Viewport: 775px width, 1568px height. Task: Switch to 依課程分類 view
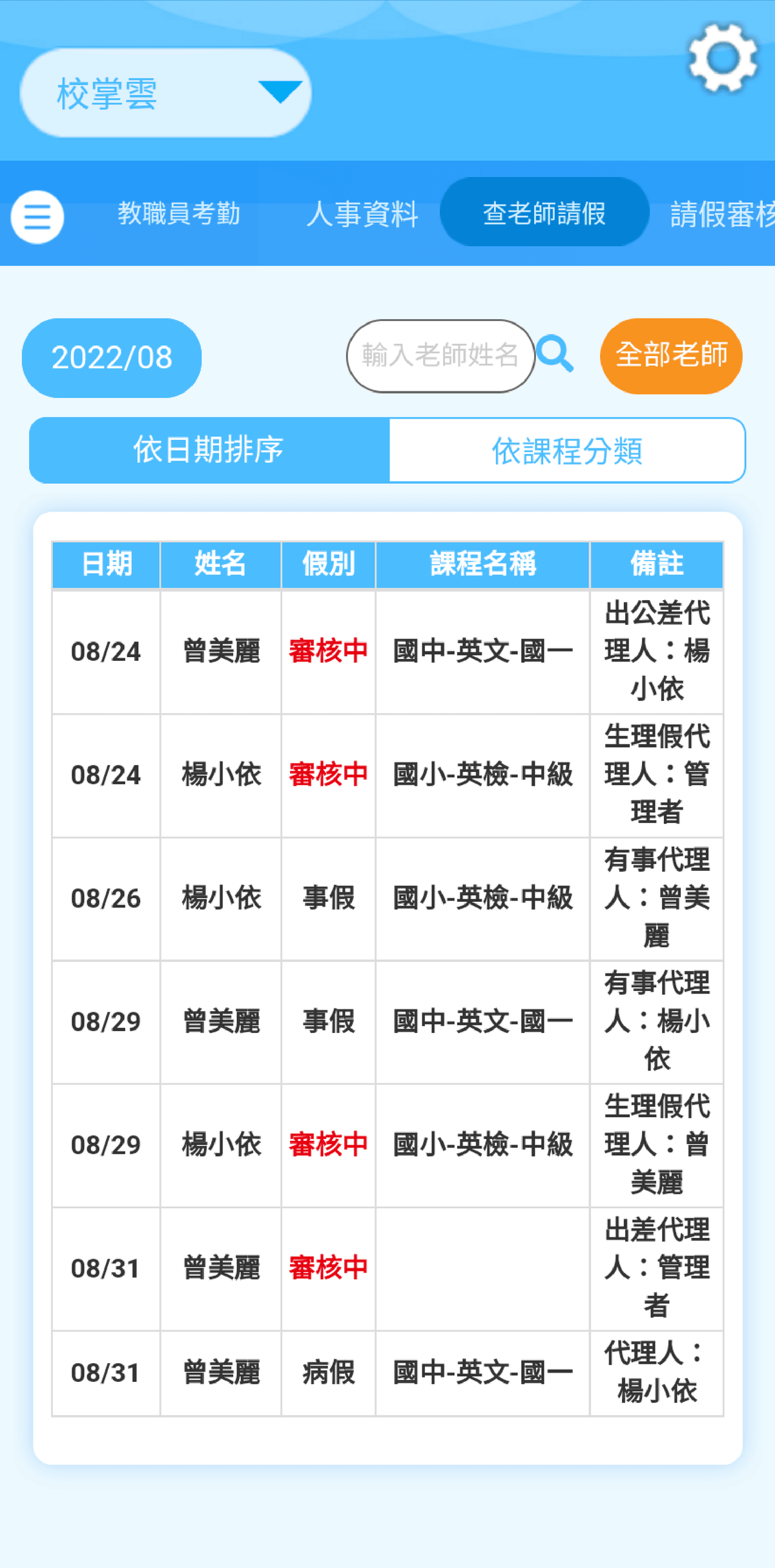(566, 450)
